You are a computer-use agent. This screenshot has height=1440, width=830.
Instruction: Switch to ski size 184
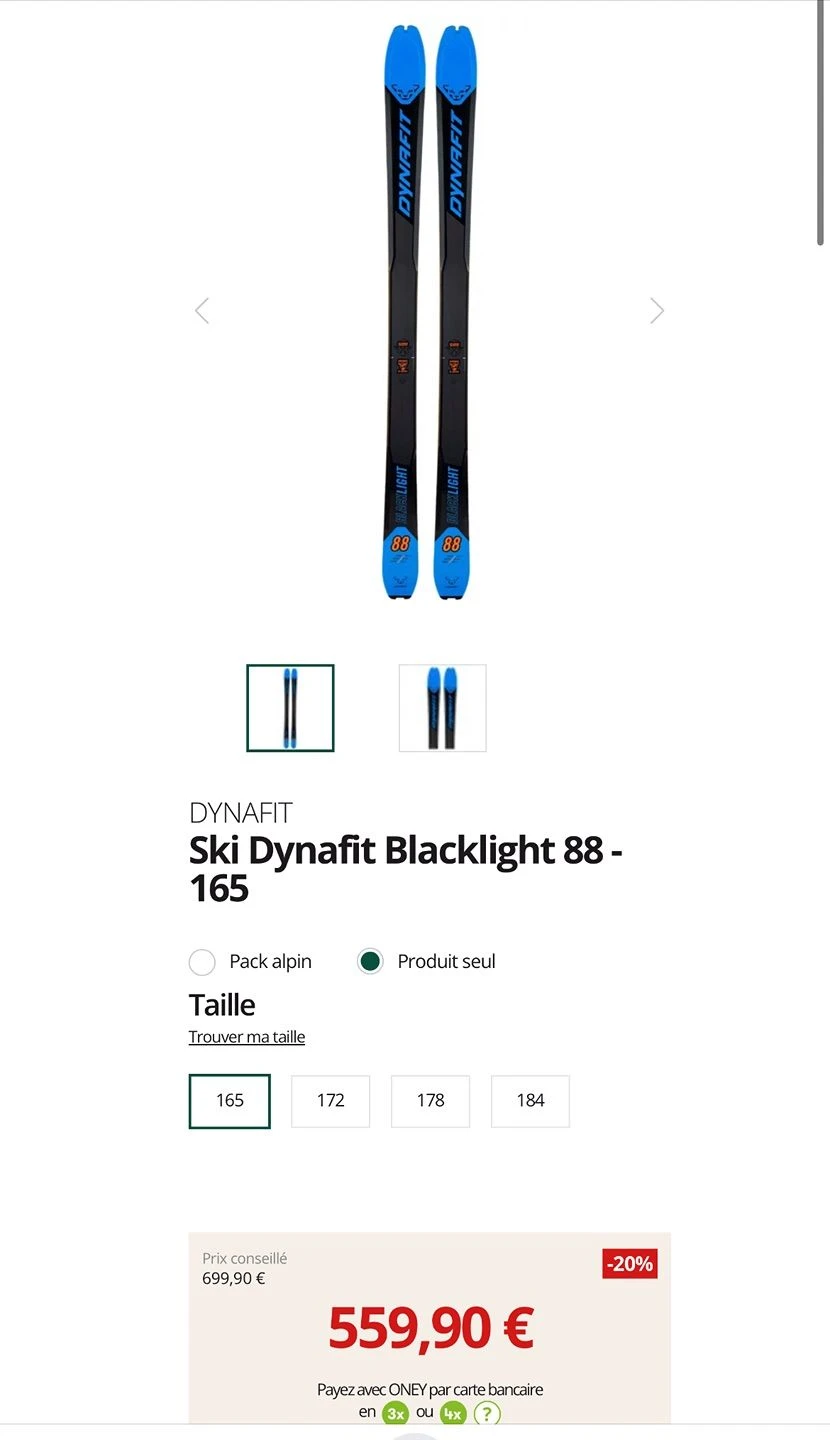[530, 1101]
